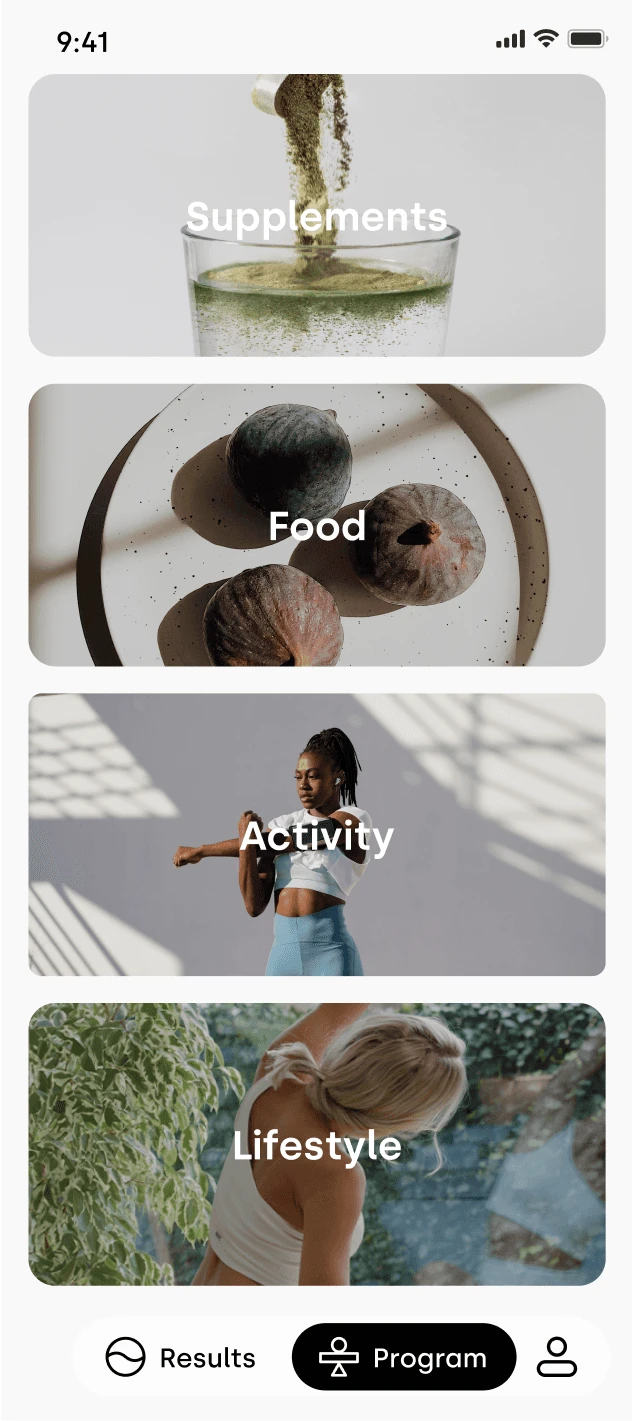Image resolution: width=632 pixels, height=1421 pixels.
Task: View the Lifestyle card
Action: tap(316, 1144)
